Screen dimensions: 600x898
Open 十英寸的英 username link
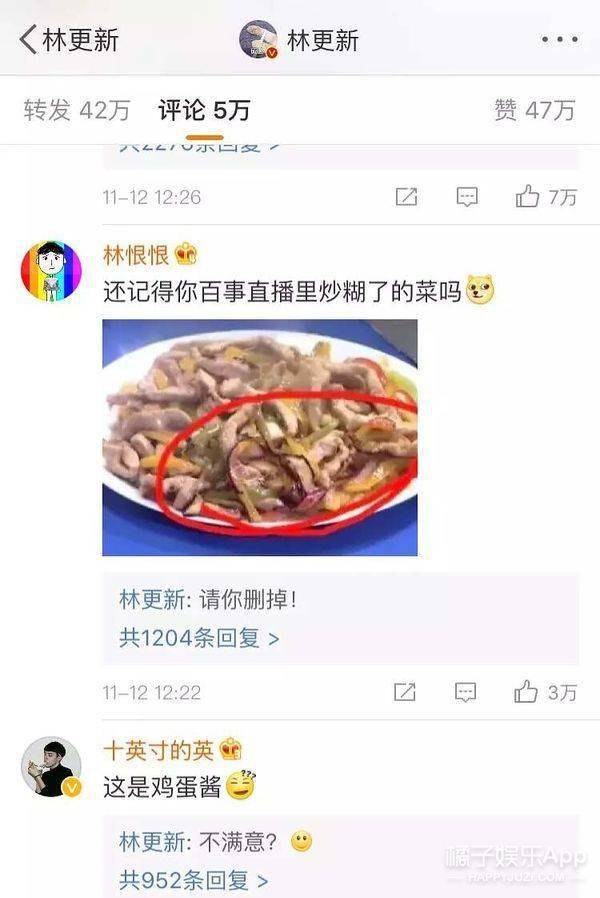(x=158, y=750)
